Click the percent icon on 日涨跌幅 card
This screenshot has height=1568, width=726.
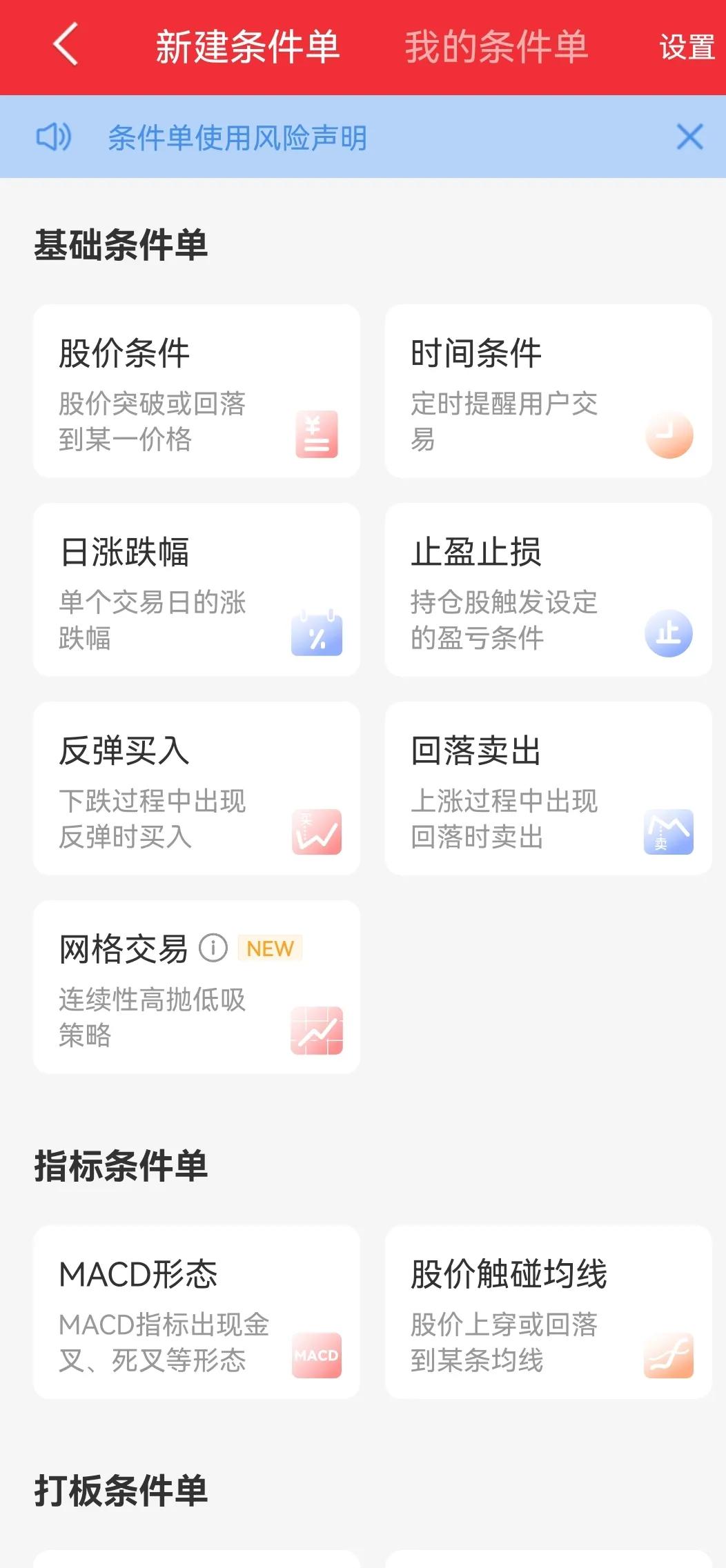click(318, 634)
